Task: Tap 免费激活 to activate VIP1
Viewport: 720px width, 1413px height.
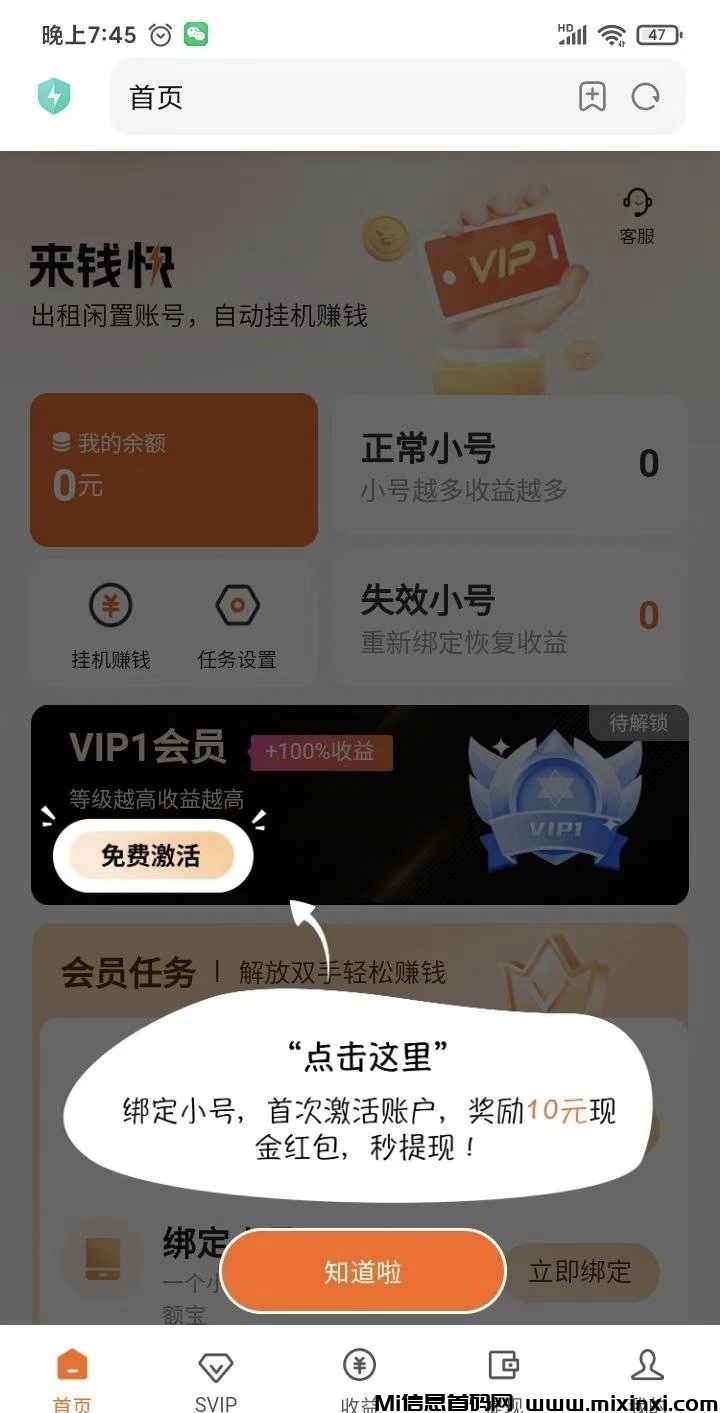Action: [151, 856]
